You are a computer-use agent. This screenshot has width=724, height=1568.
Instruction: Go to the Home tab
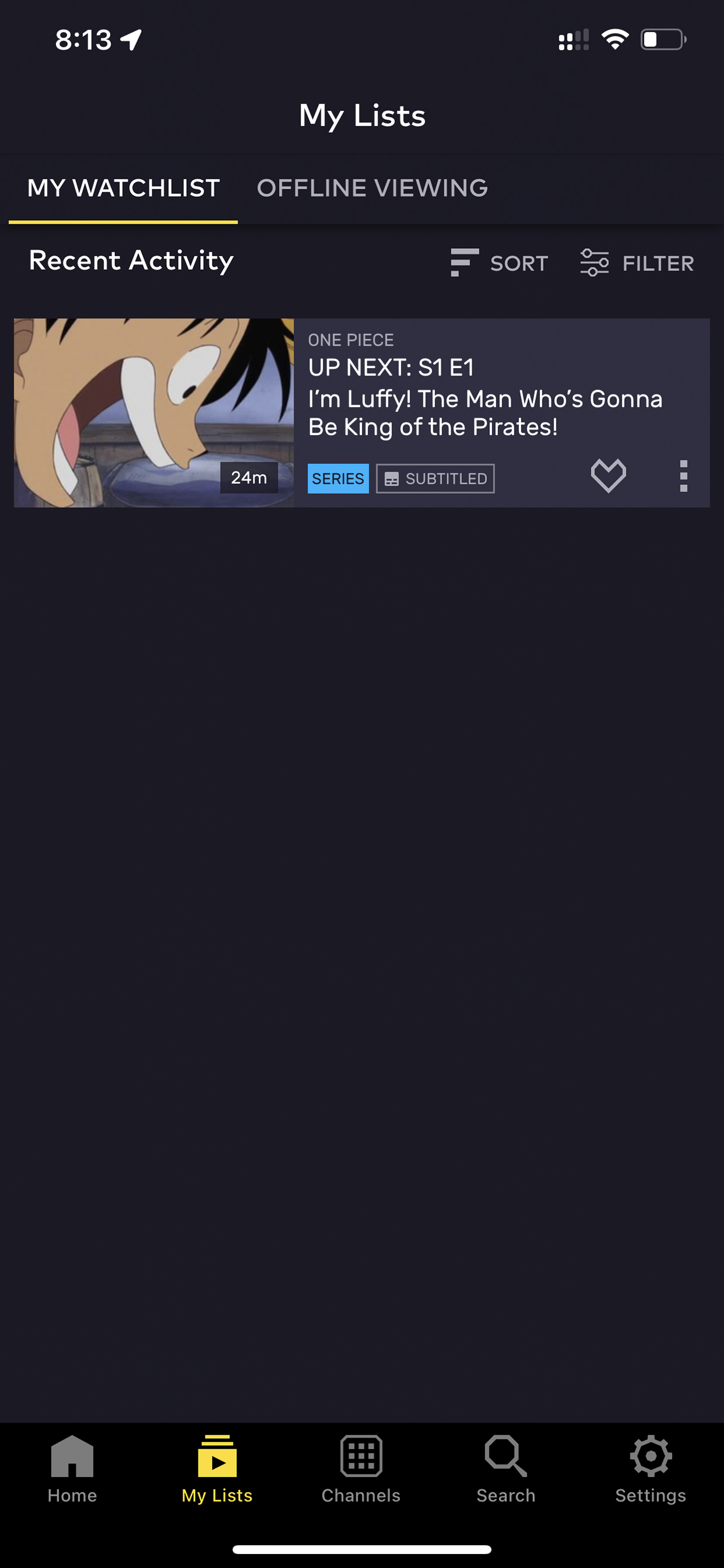pyautogui.click(x=72, y=1469)
